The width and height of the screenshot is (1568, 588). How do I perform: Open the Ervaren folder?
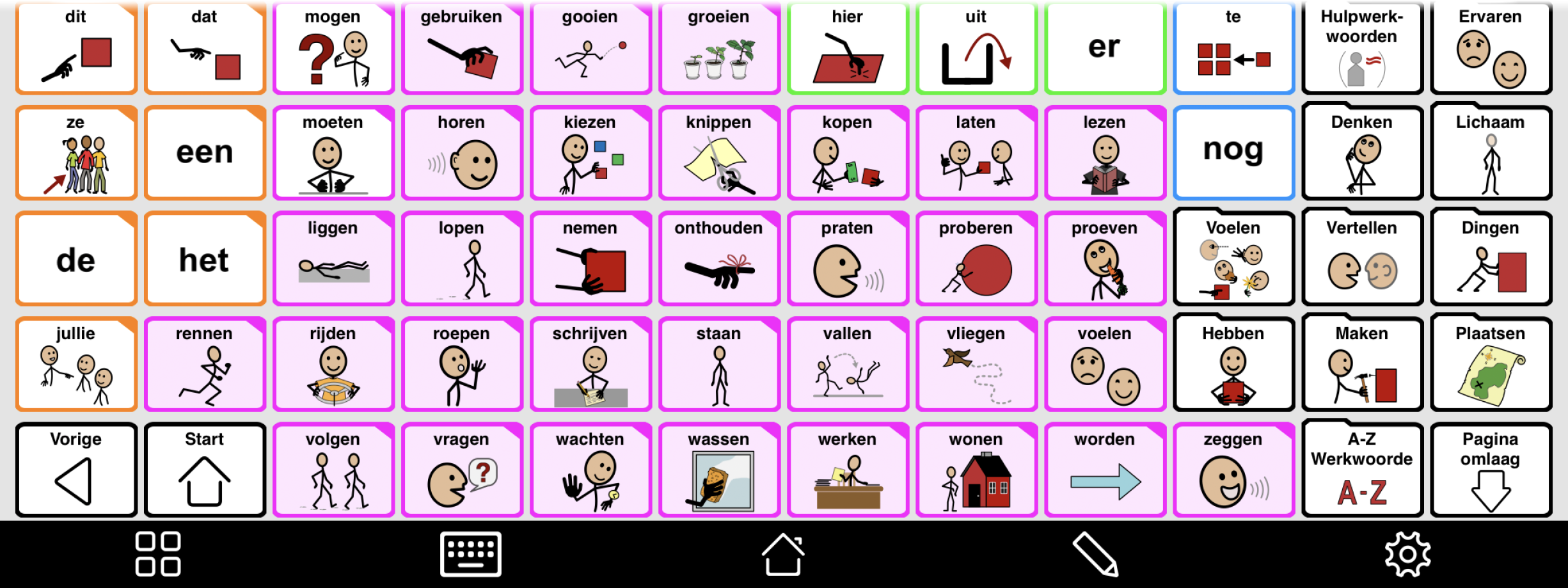point(1491,48)
